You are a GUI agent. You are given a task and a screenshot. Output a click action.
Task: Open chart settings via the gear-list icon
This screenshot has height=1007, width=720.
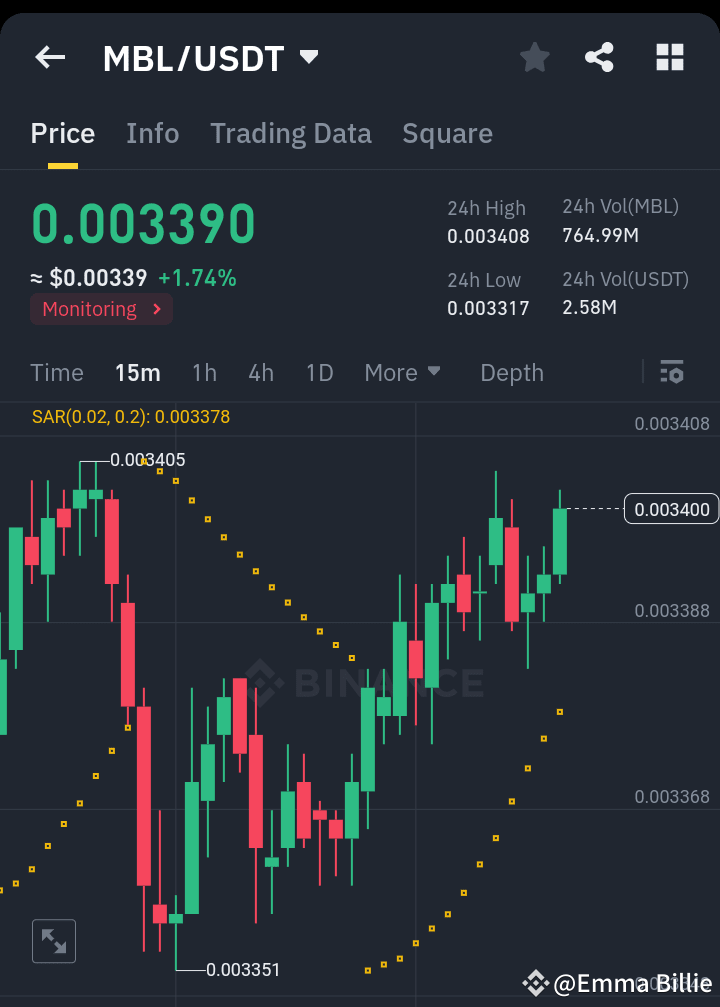click(672, 372)
